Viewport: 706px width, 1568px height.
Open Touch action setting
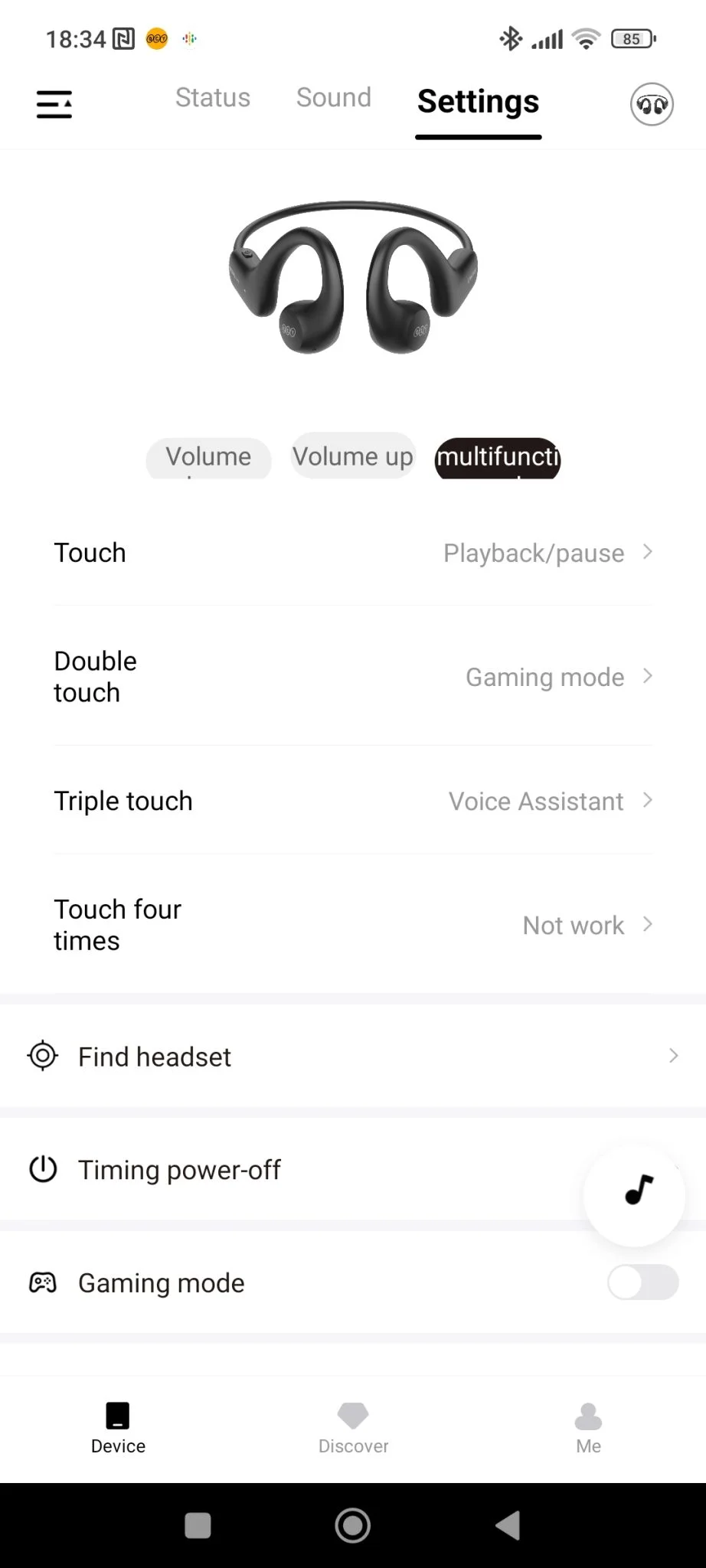coord(353,553)
